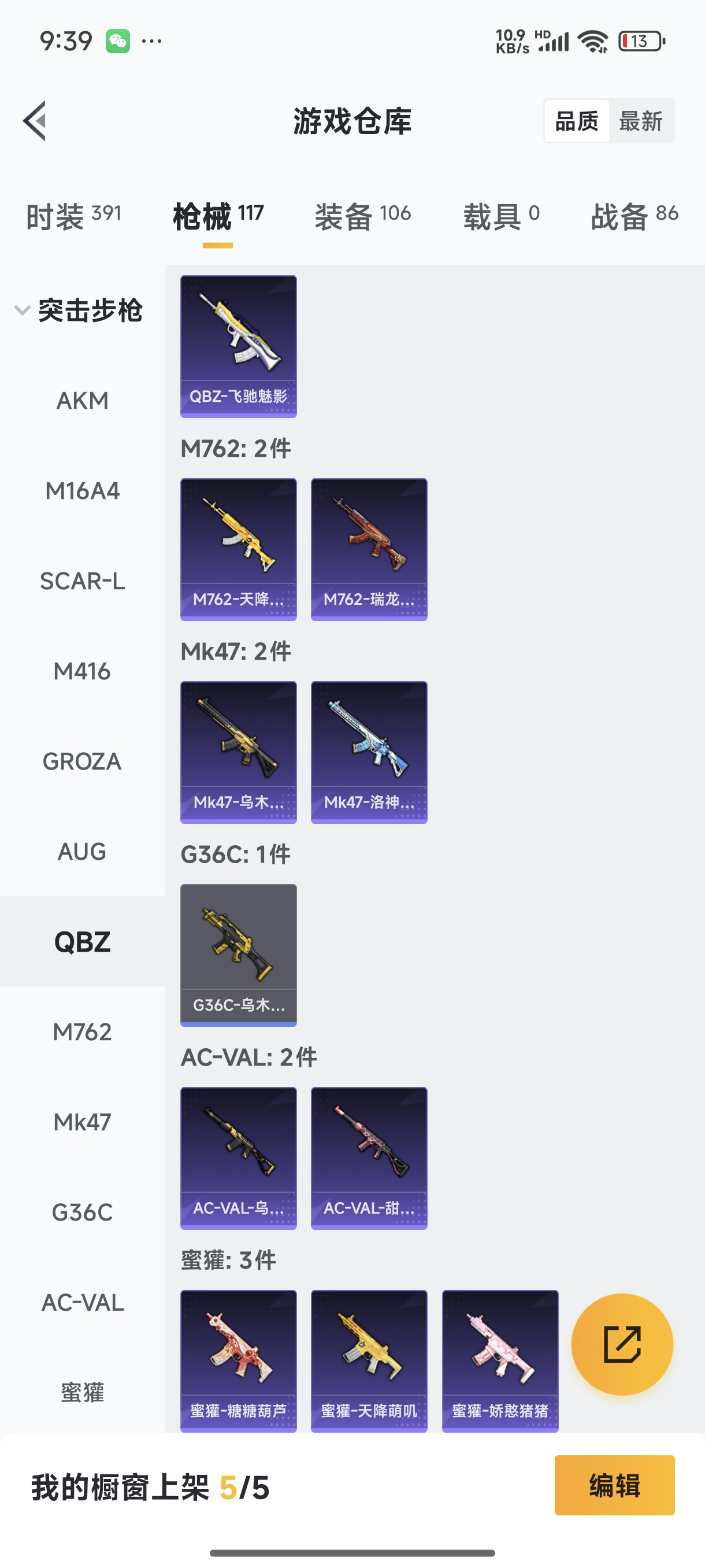Switch to the 时装 tab

coord(73,216)
